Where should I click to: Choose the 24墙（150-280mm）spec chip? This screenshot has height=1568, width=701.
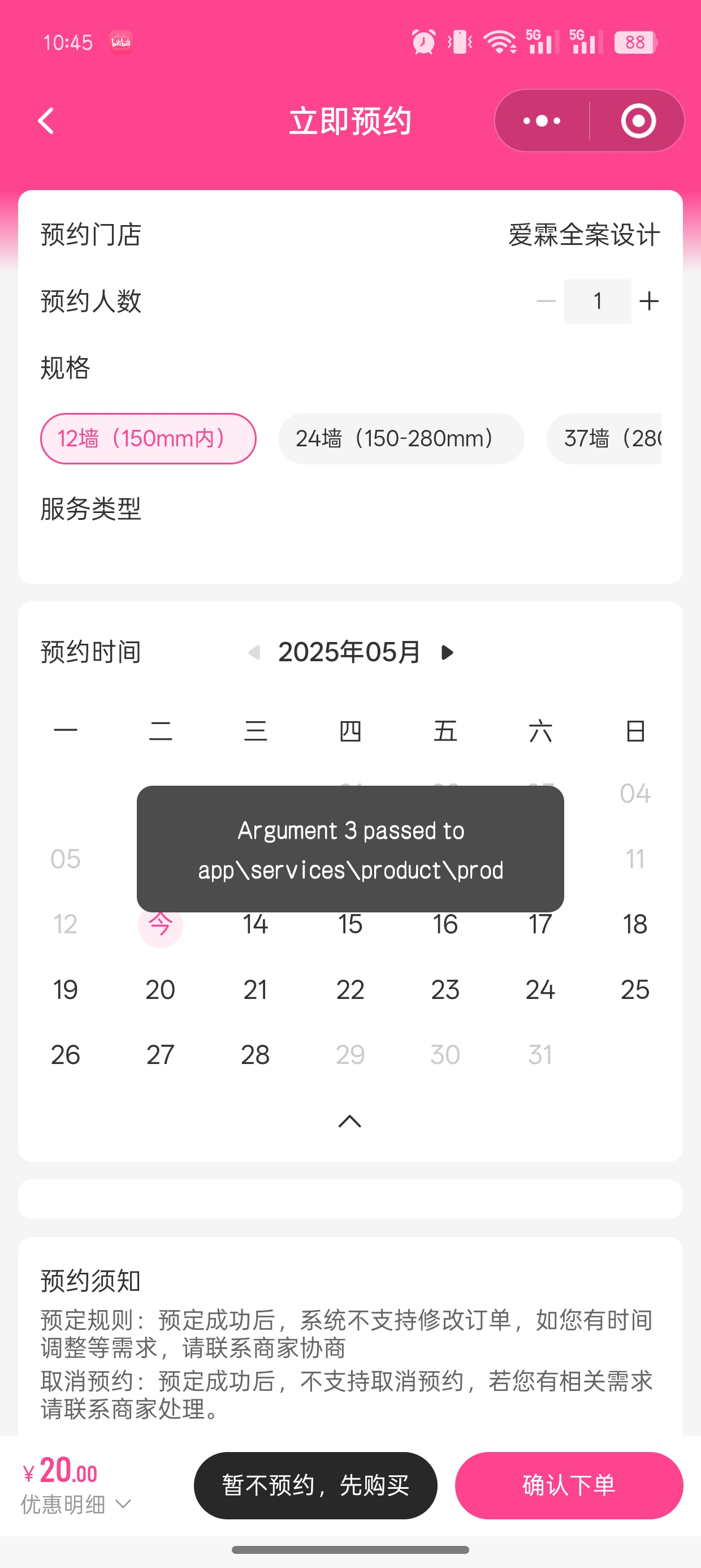pos(401,438)
